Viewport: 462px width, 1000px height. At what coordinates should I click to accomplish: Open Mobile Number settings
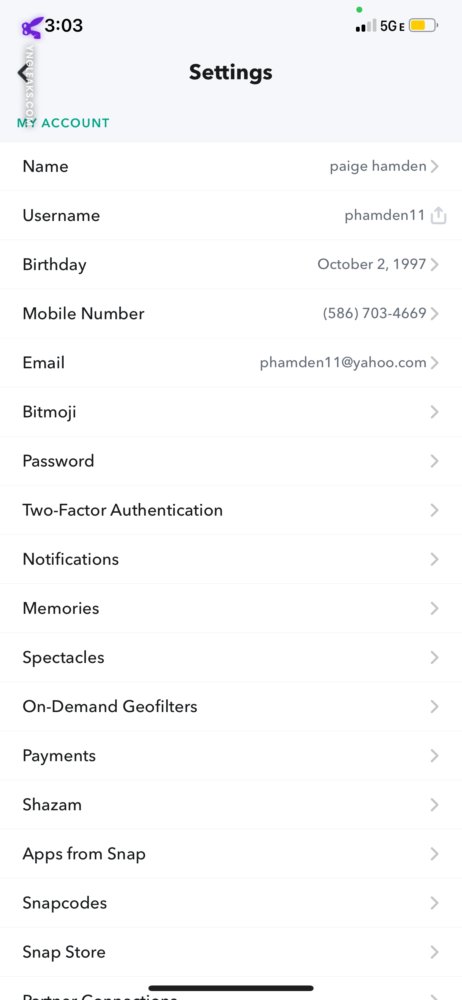231,314
